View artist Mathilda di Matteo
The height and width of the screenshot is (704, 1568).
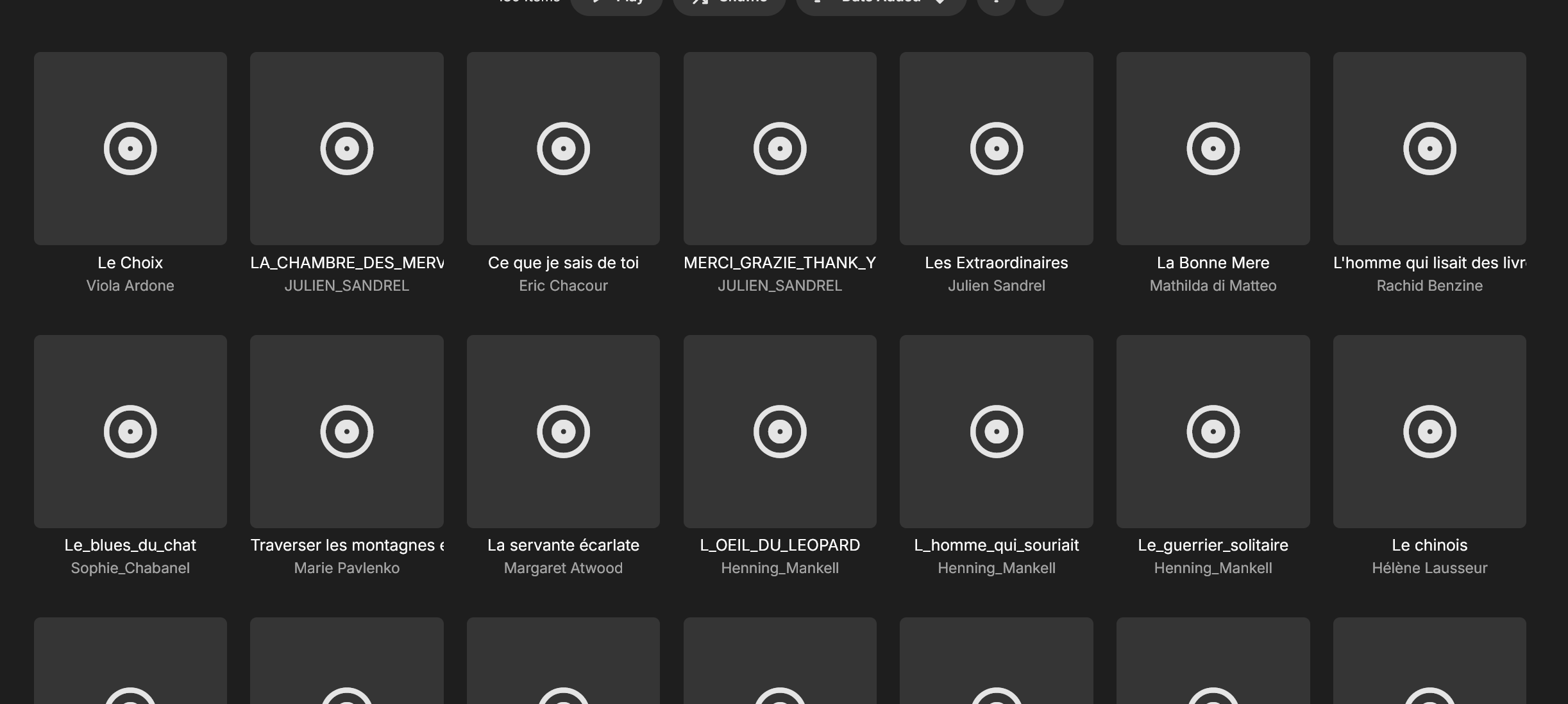(1213, 286)
